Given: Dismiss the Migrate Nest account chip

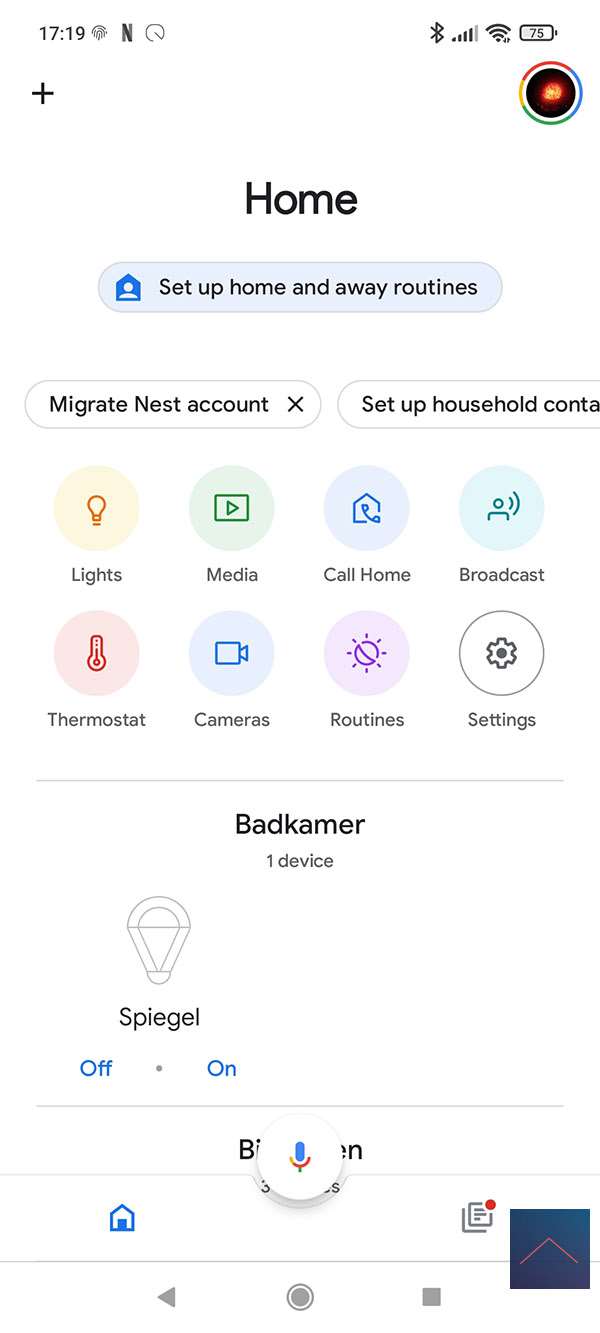Looking at the screenshot, I should pyautogui.click(x=295, y=404).
